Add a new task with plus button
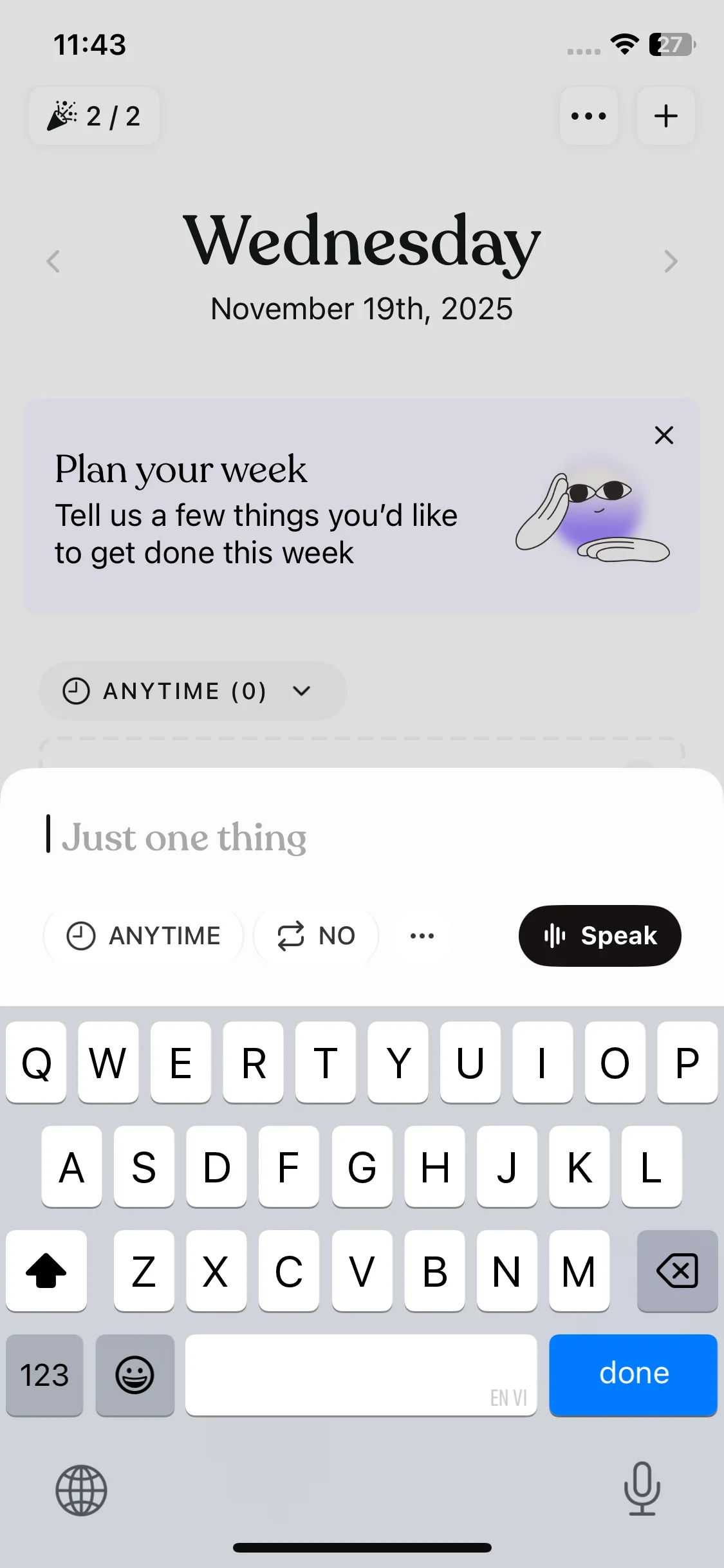 [665, 117]
